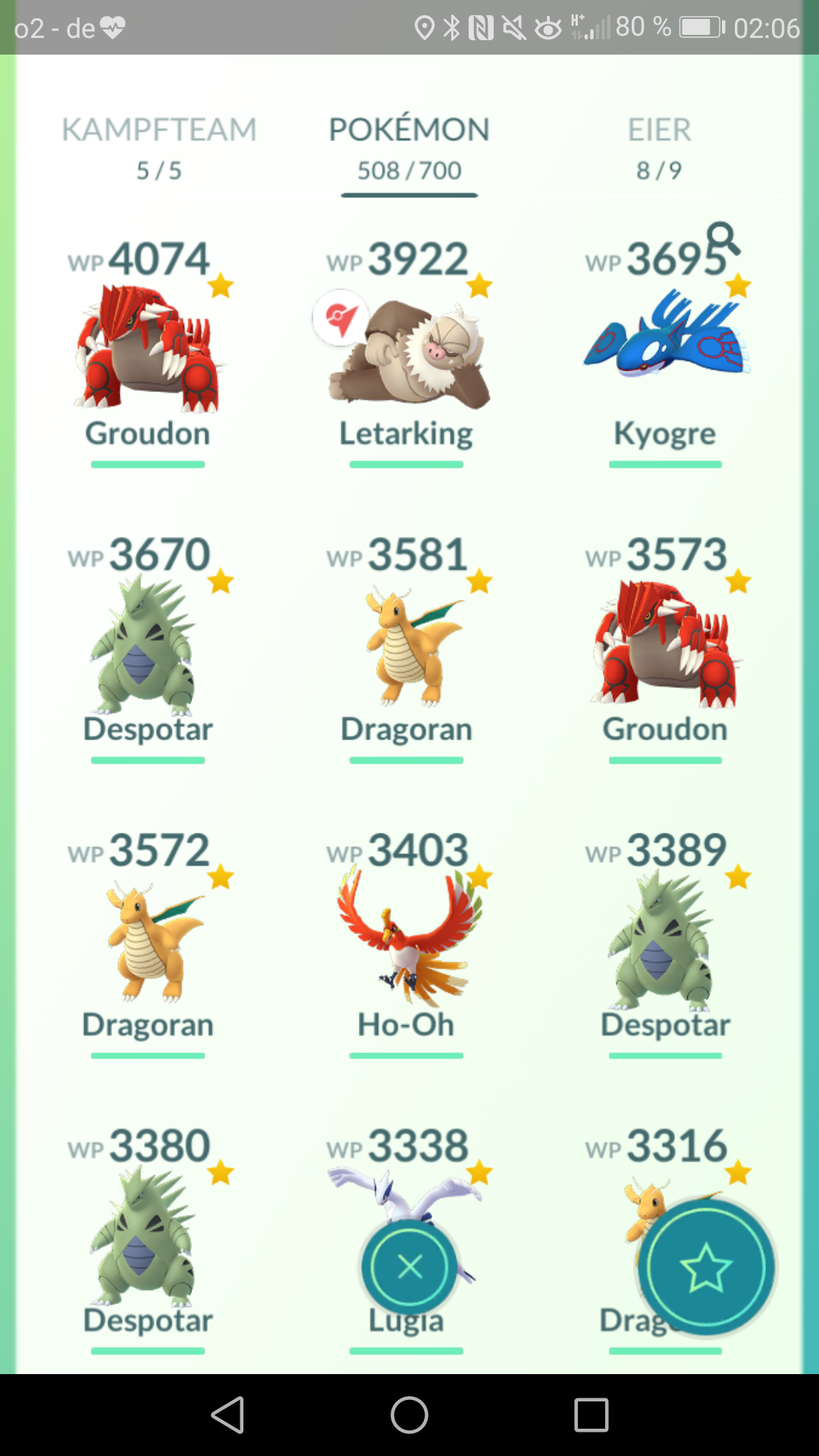This screenshot has width=819, height=1456.
Task: Tap the star sort floating button
Action: click(706, 1267)
